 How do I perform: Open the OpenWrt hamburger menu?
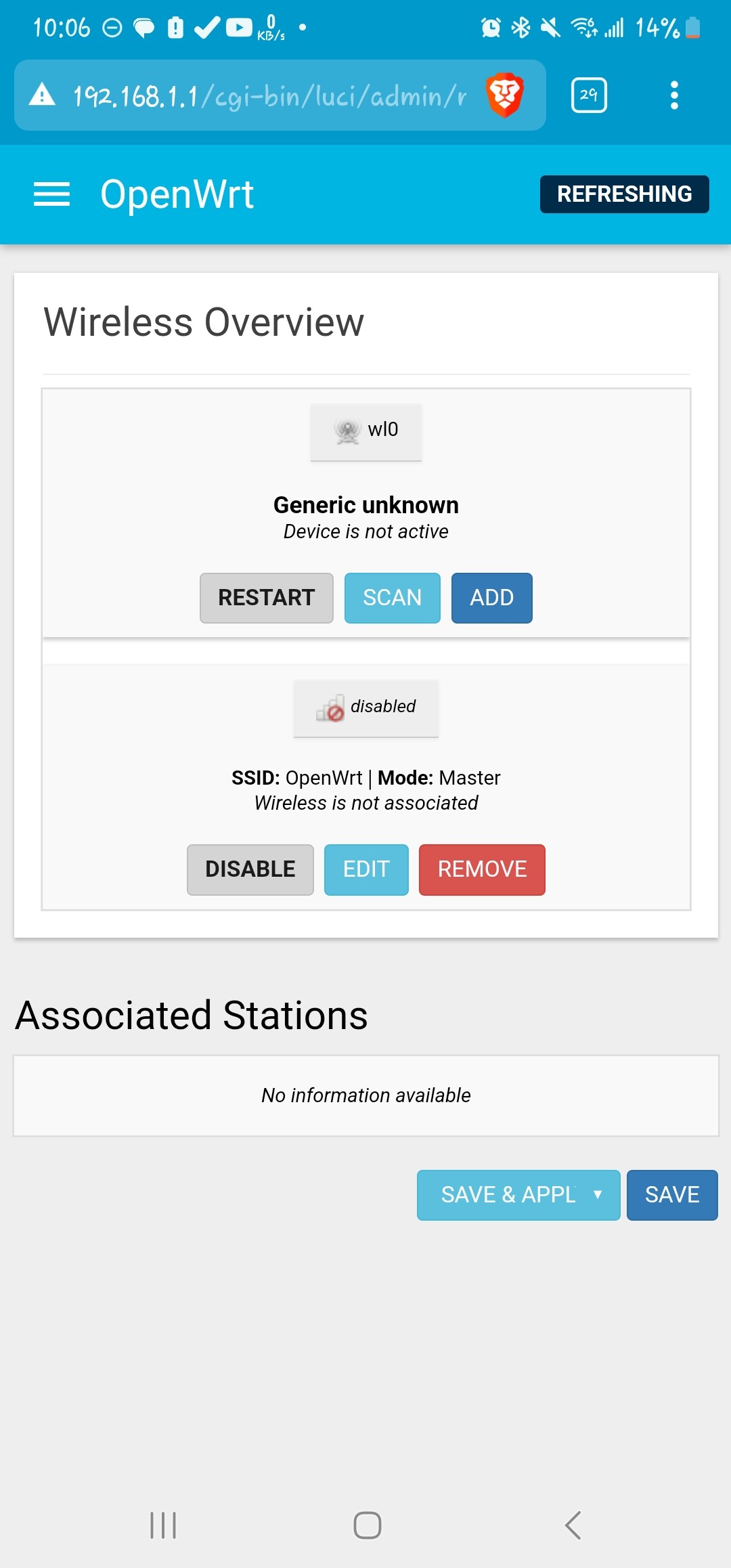(52, 194)
